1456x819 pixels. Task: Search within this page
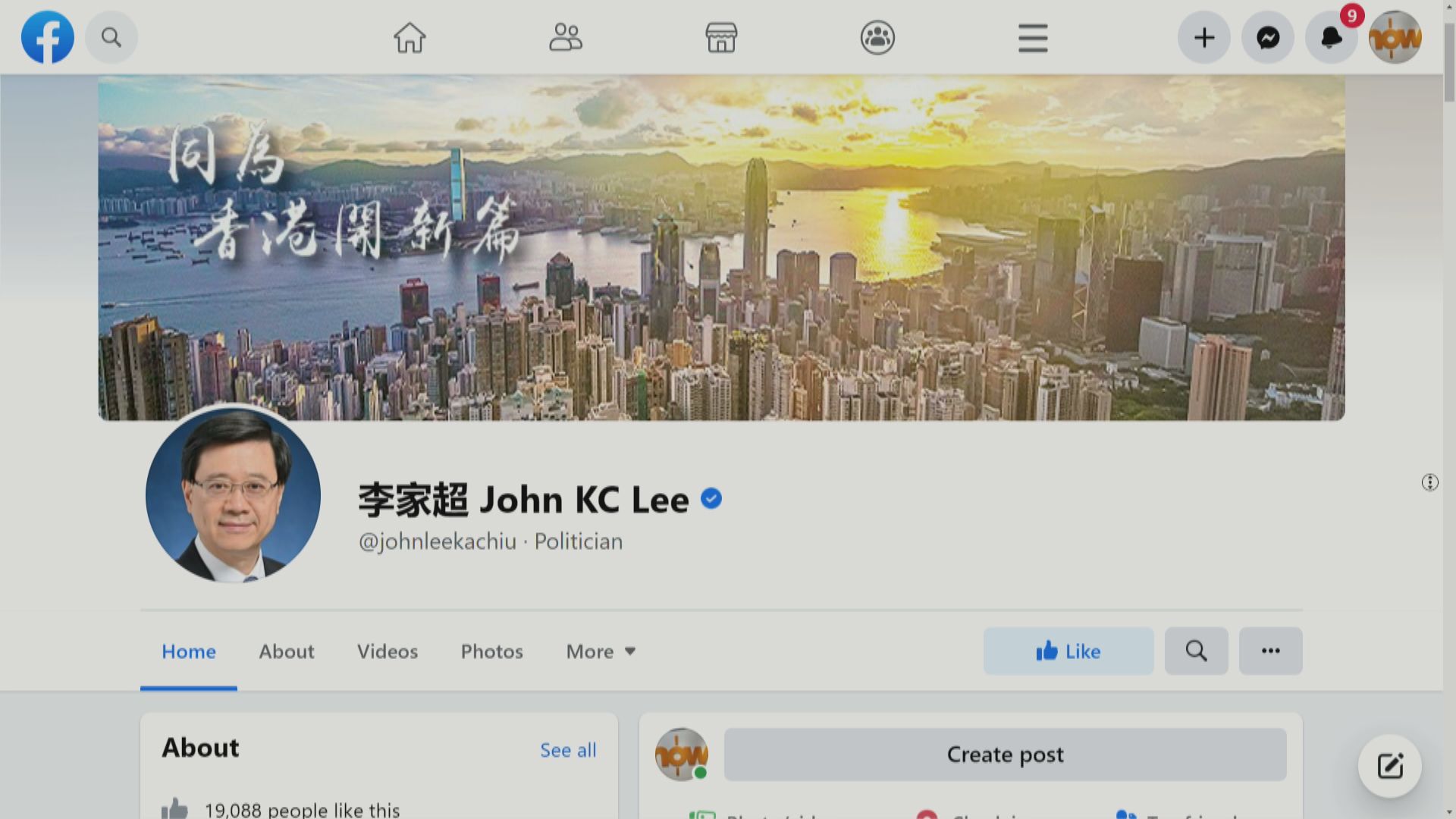[1196, 651]
